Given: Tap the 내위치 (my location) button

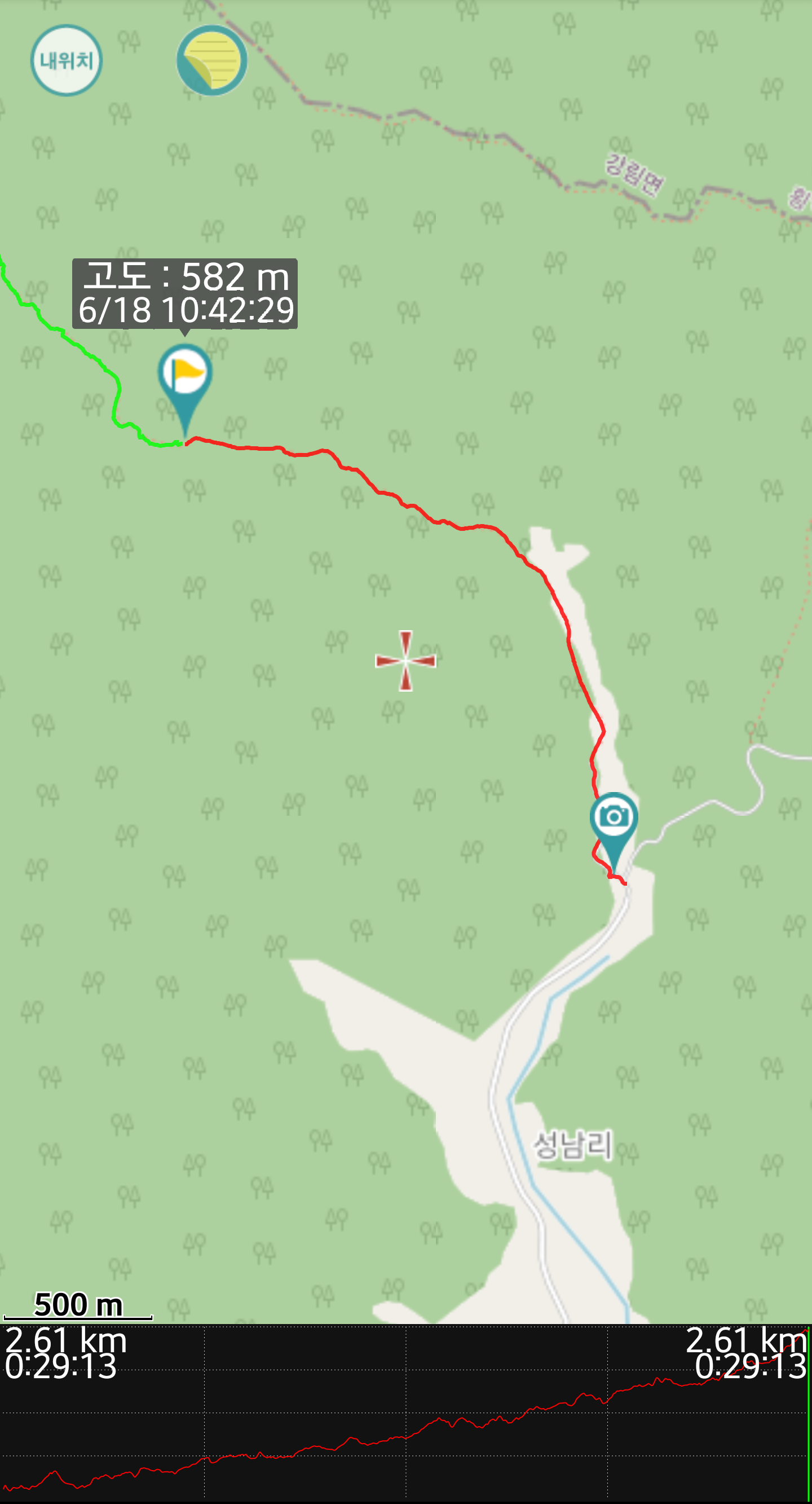Looking at the screenshot, I should coord(67,60).
